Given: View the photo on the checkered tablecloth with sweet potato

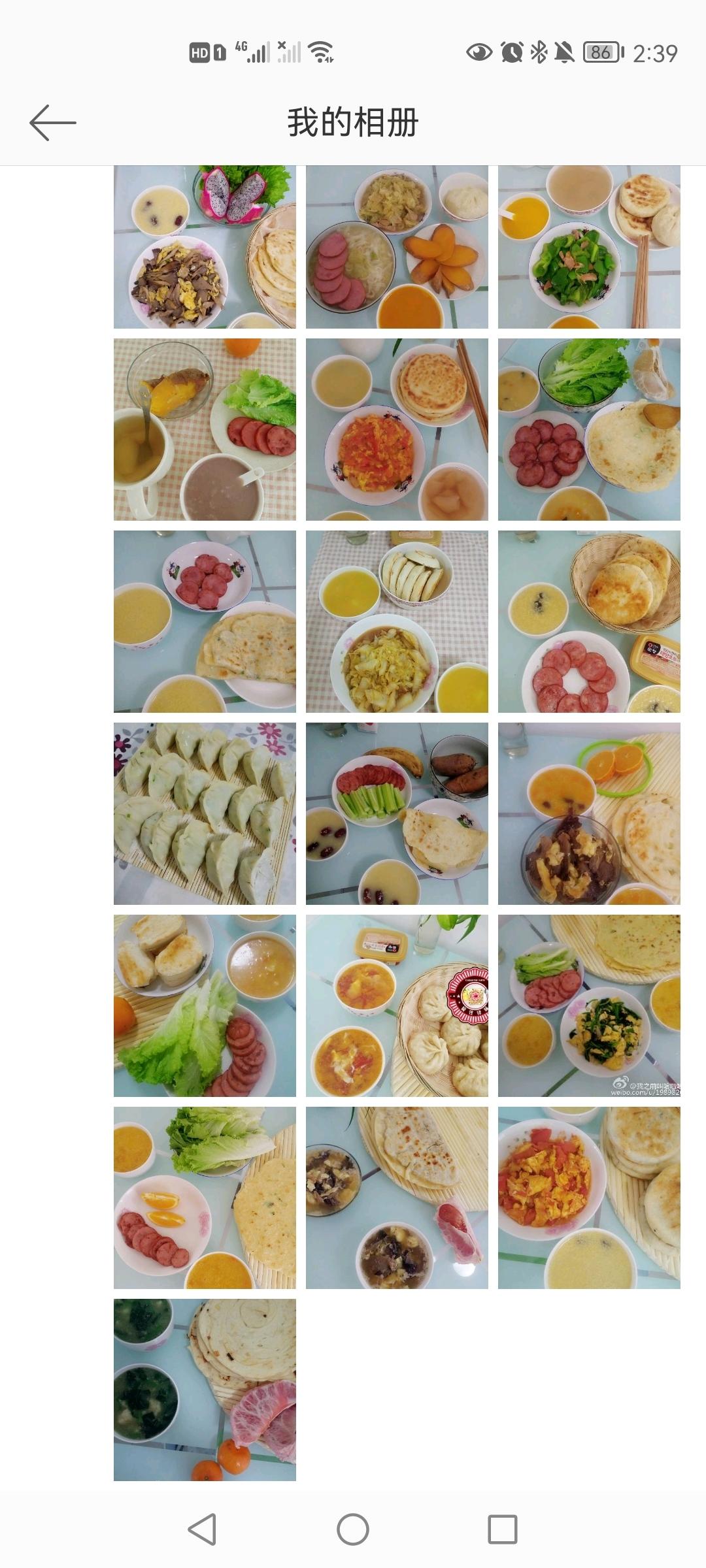Looking at the screenshot, I should tap(205, 429).
